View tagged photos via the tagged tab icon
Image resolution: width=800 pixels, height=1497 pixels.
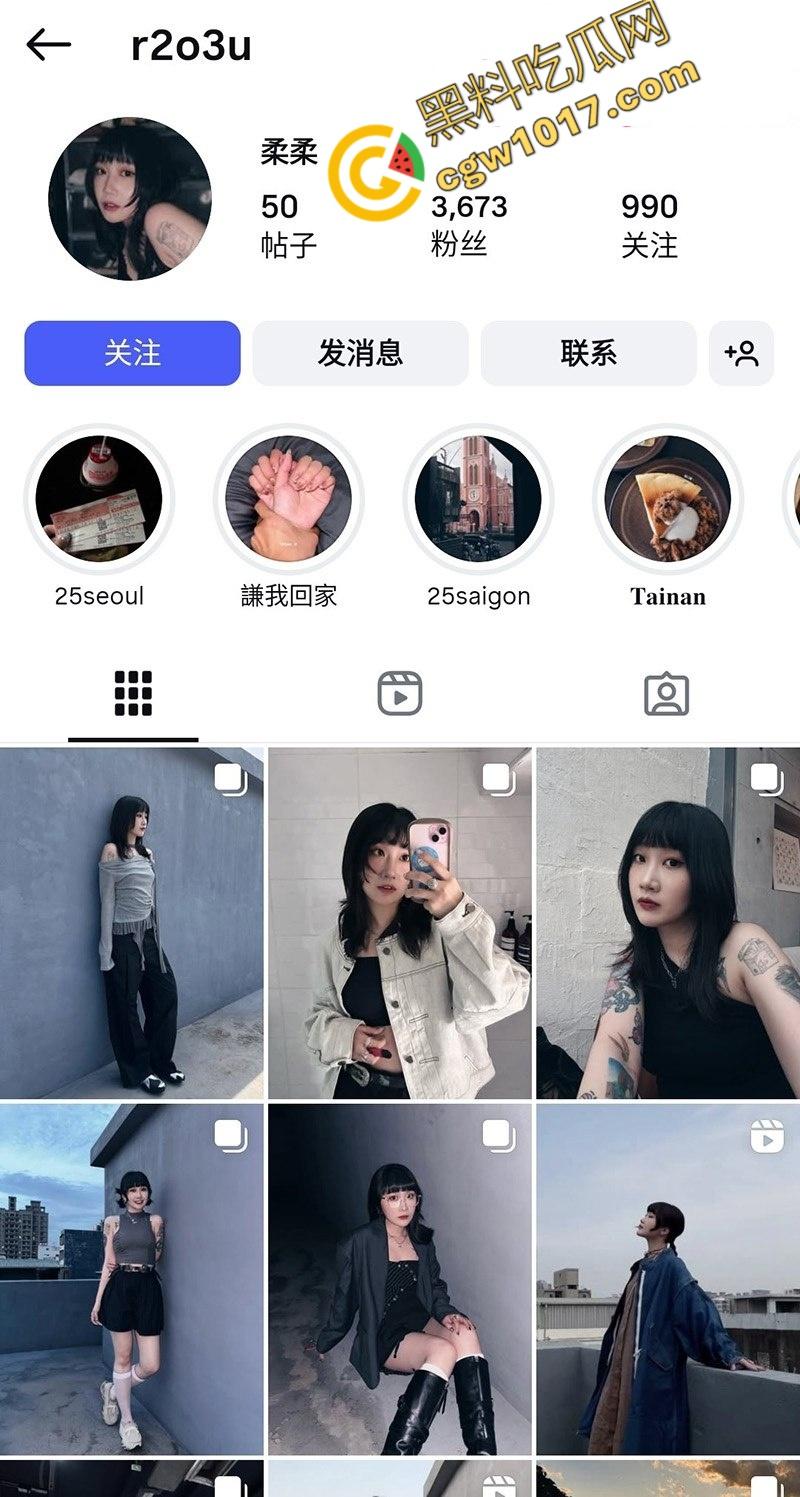click(x=667, y=691)
